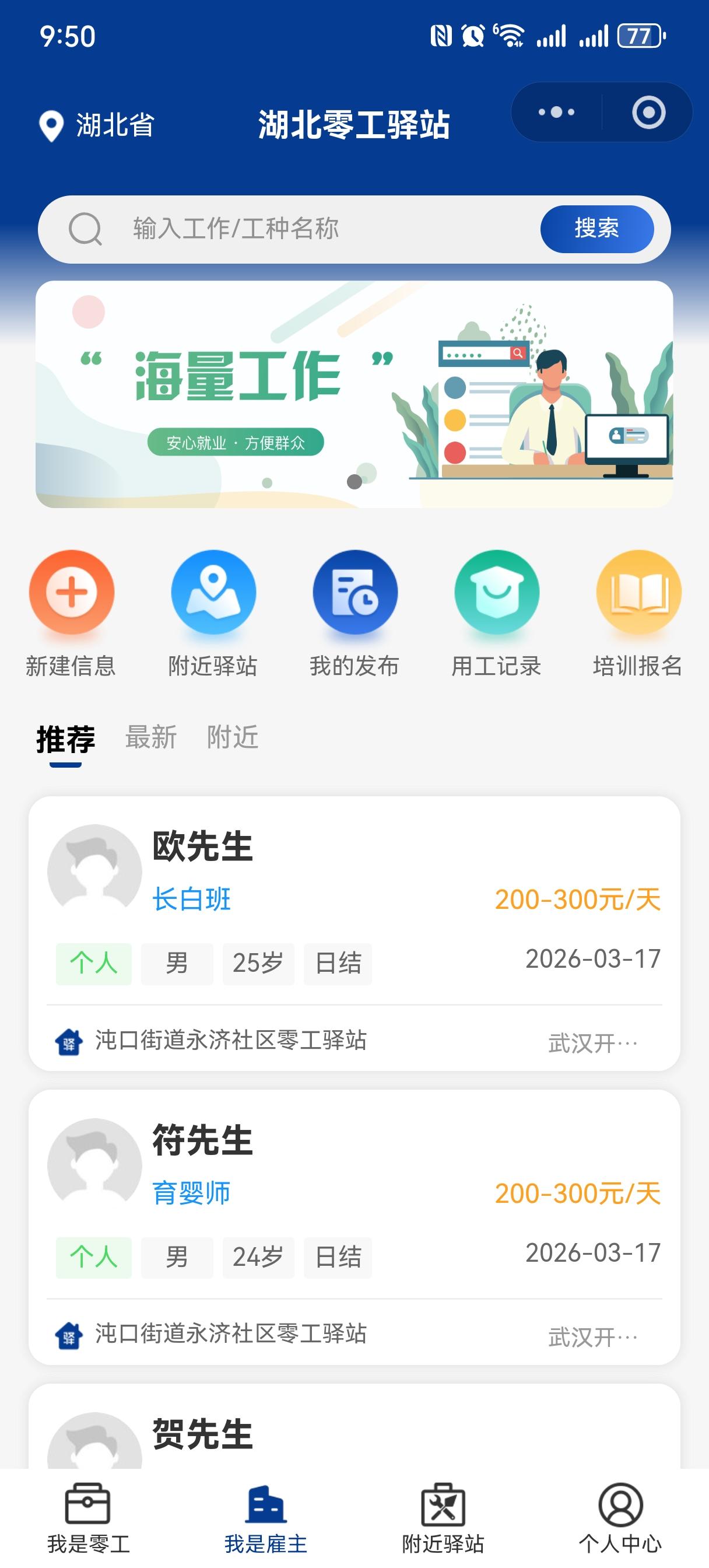The height and width of the screenshot is (1568, 709).
Task: Open the mini program more-options menu
Action: click(556, 113)
